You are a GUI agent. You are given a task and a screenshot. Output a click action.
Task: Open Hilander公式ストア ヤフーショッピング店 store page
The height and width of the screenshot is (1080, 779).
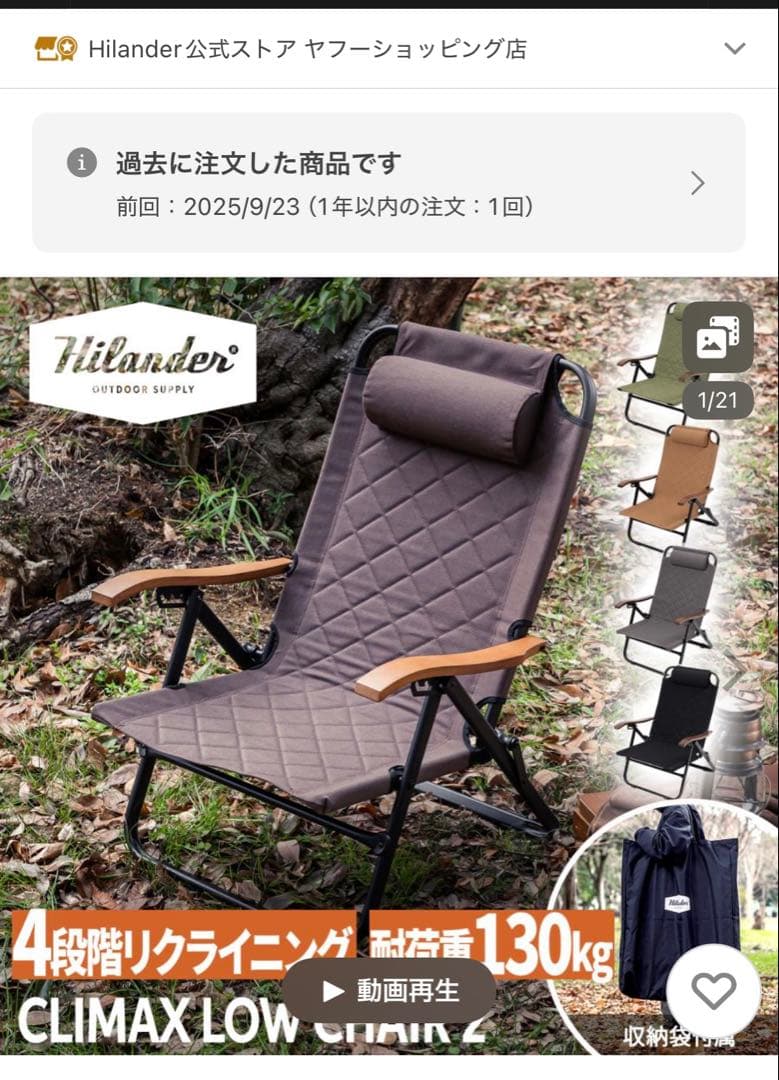click(310, 45)
